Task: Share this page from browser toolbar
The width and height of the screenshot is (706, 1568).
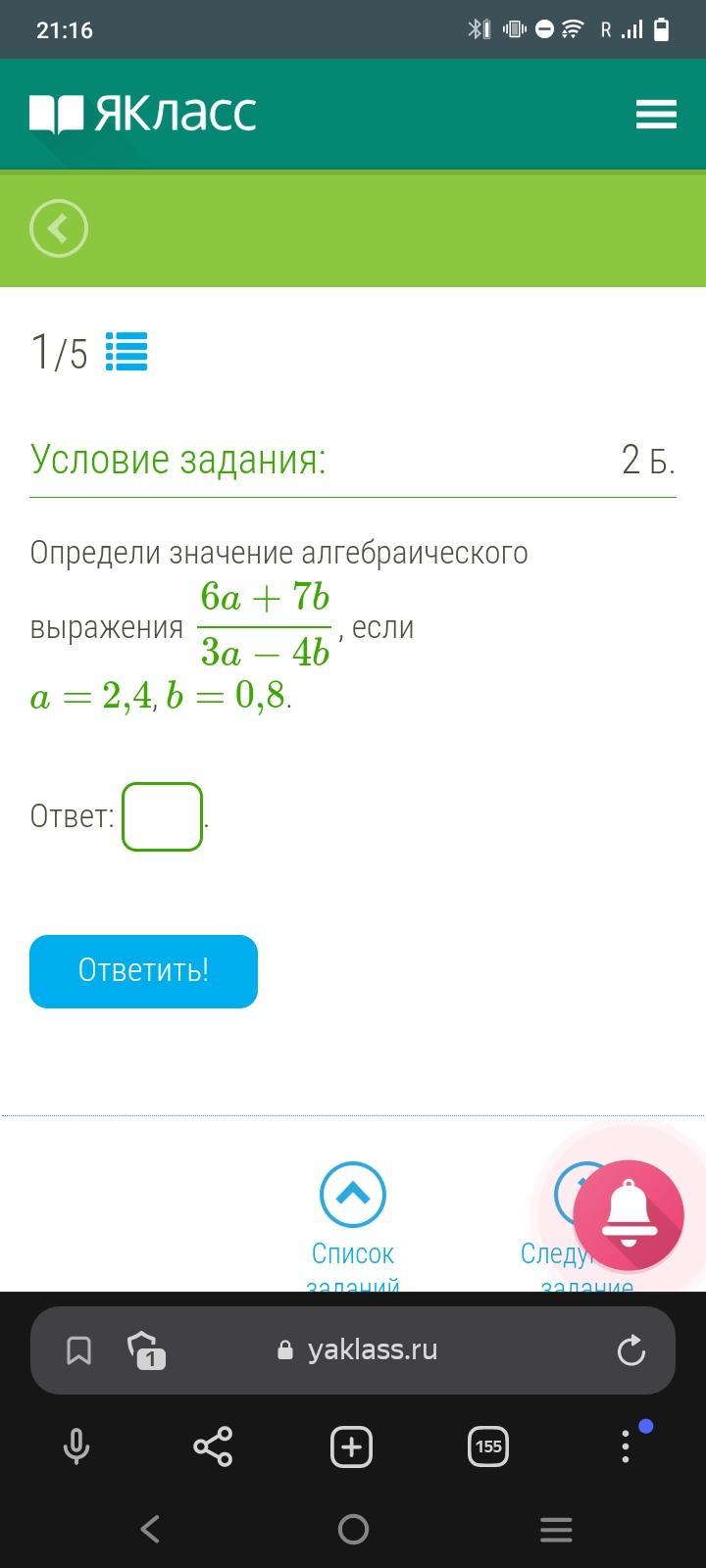Action: click(213, 1446)
